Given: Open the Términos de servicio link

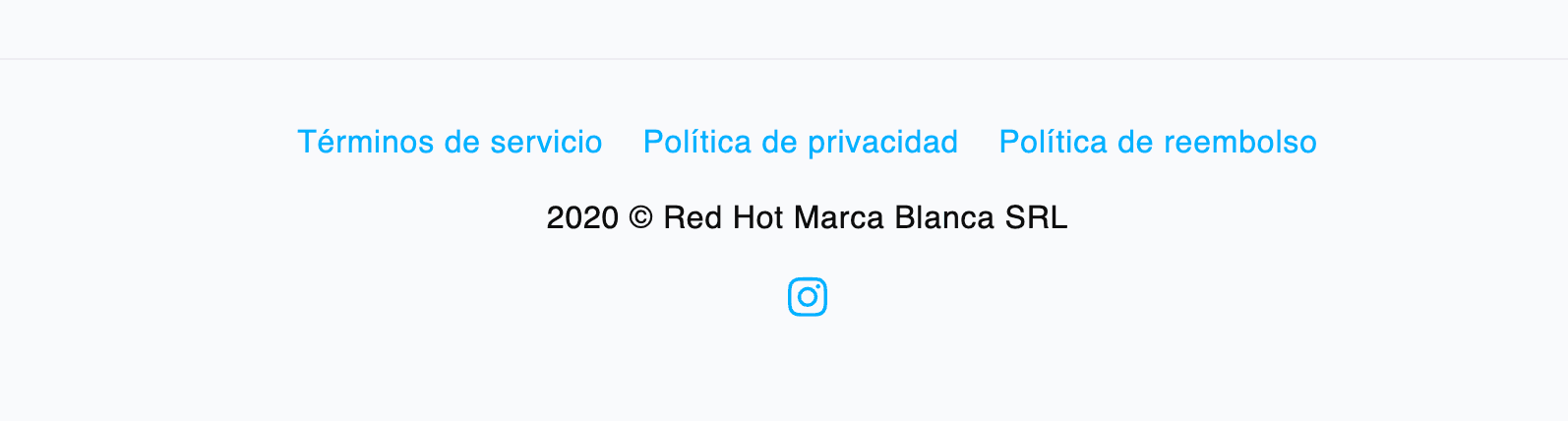Looking at the screenshot, I should point(450,142).
